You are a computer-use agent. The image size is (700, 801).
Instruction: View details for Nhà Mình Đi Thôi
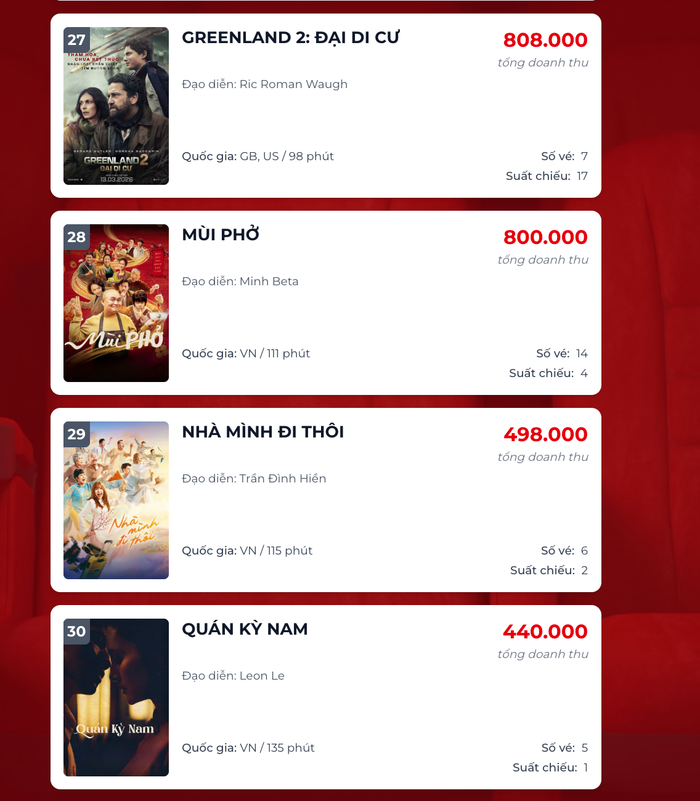[x=325, y=499]
